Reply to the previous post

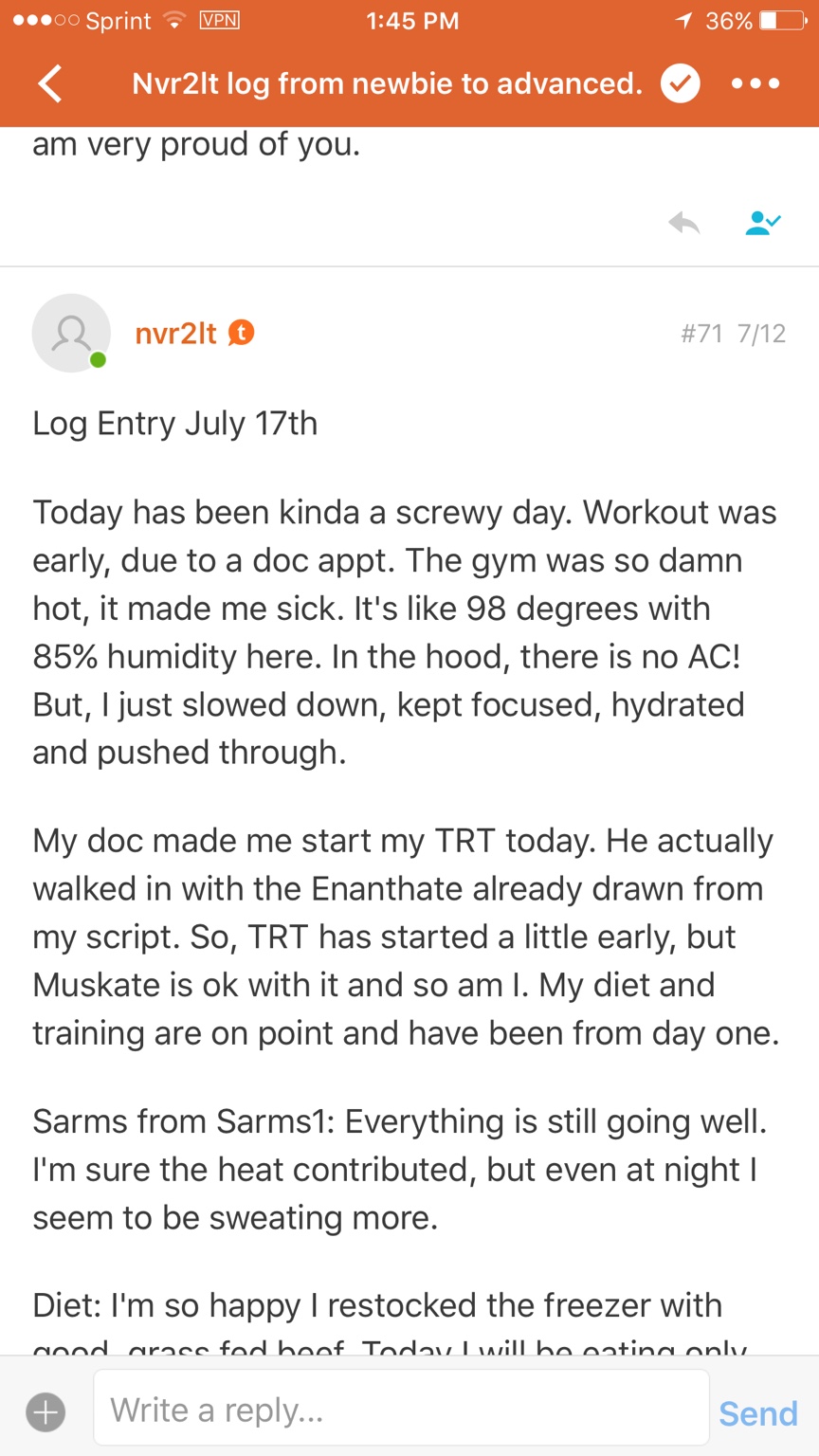[x=683, y=223]
